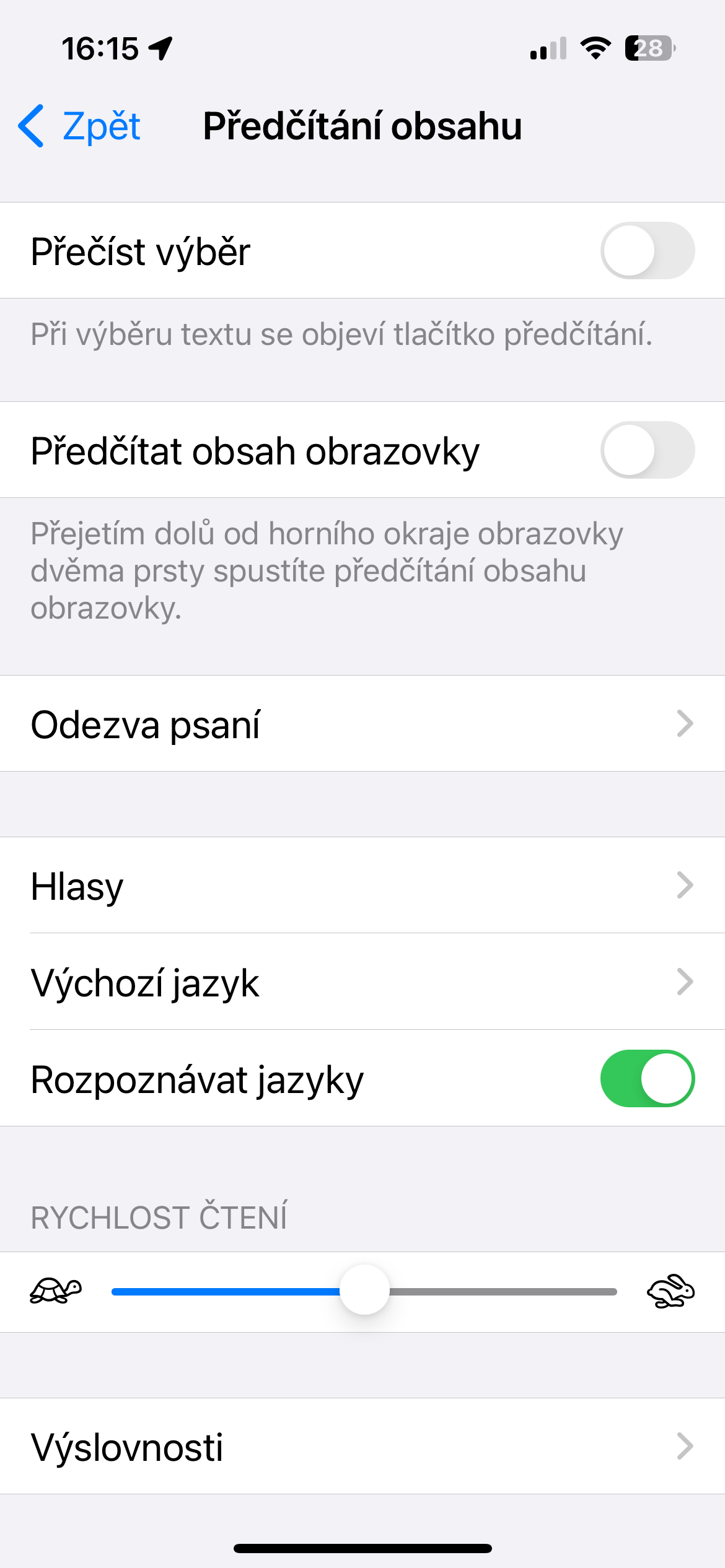Image resolution: width=725 pixels, height=1568 pixels.
Task: Turn on Předčítat obsah obrazovky
Action: 647,450
